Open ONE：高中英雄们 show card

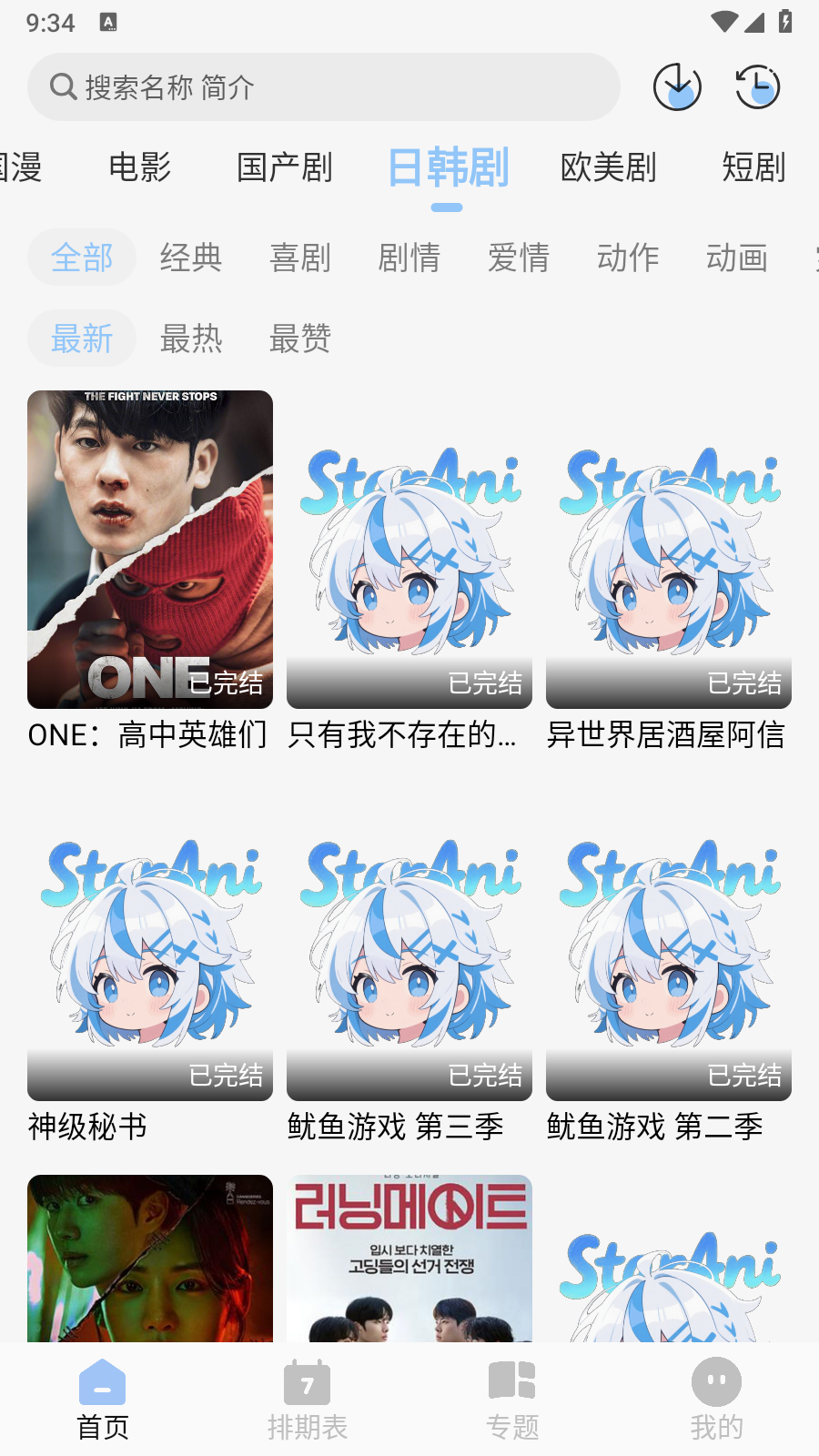click(150, 550)
